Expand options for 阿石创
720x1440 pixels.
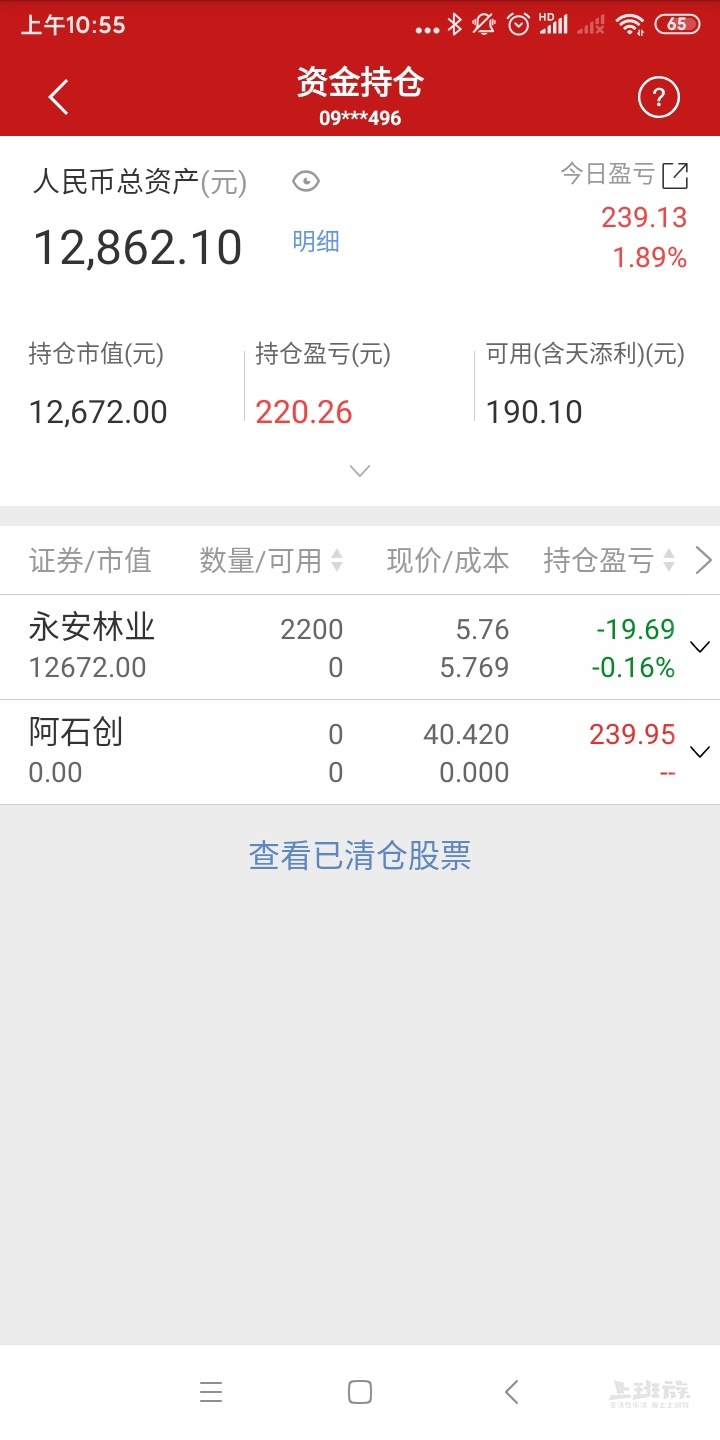[700, 752]
